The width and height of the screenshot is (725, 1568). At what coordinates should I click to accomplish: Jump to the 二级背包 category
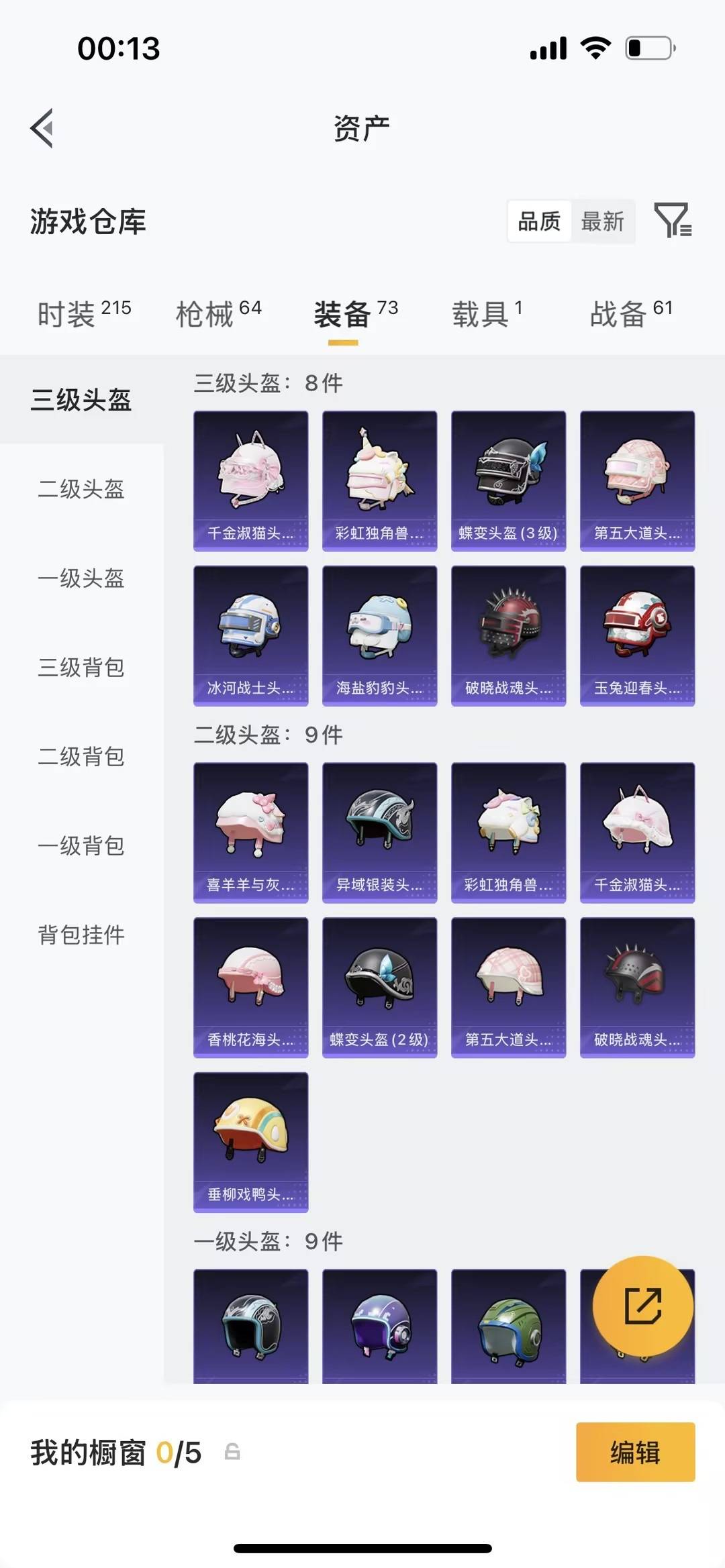point(81,756)
